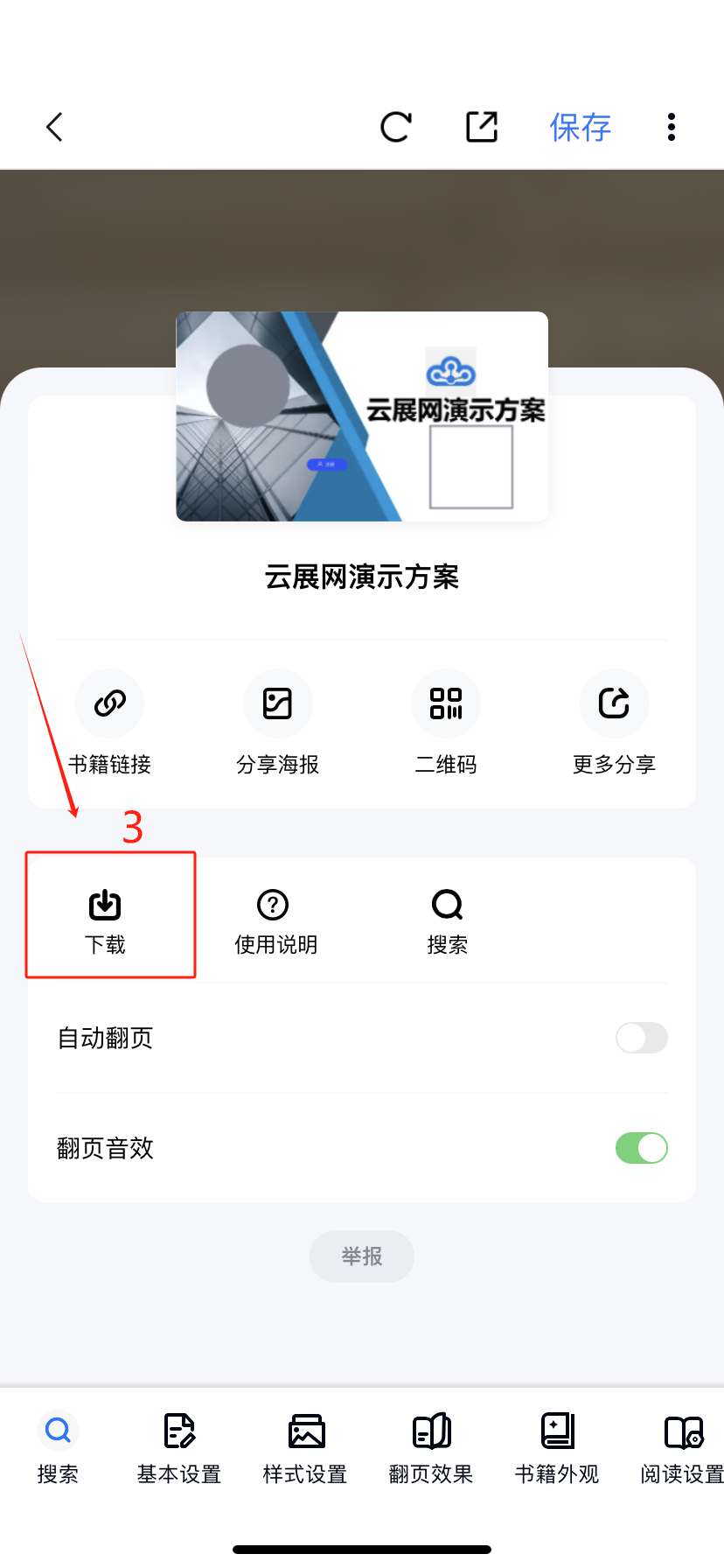This screenshot has height=1568, width=724.
Task: Enable the 自动翻页 auto page-turn switch
Action: pyautogui.click(x=641, y=1038)
